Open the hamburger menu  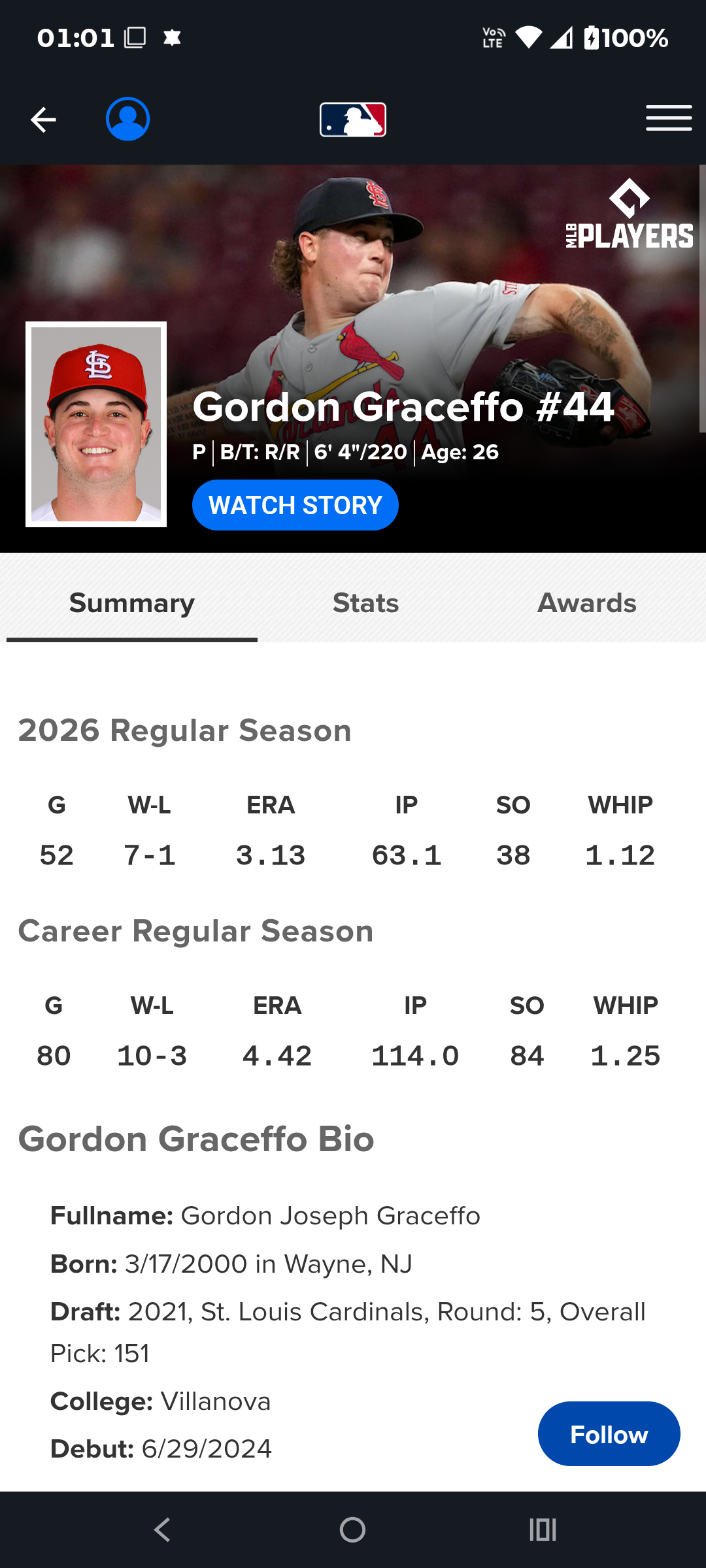coord(669,118)
